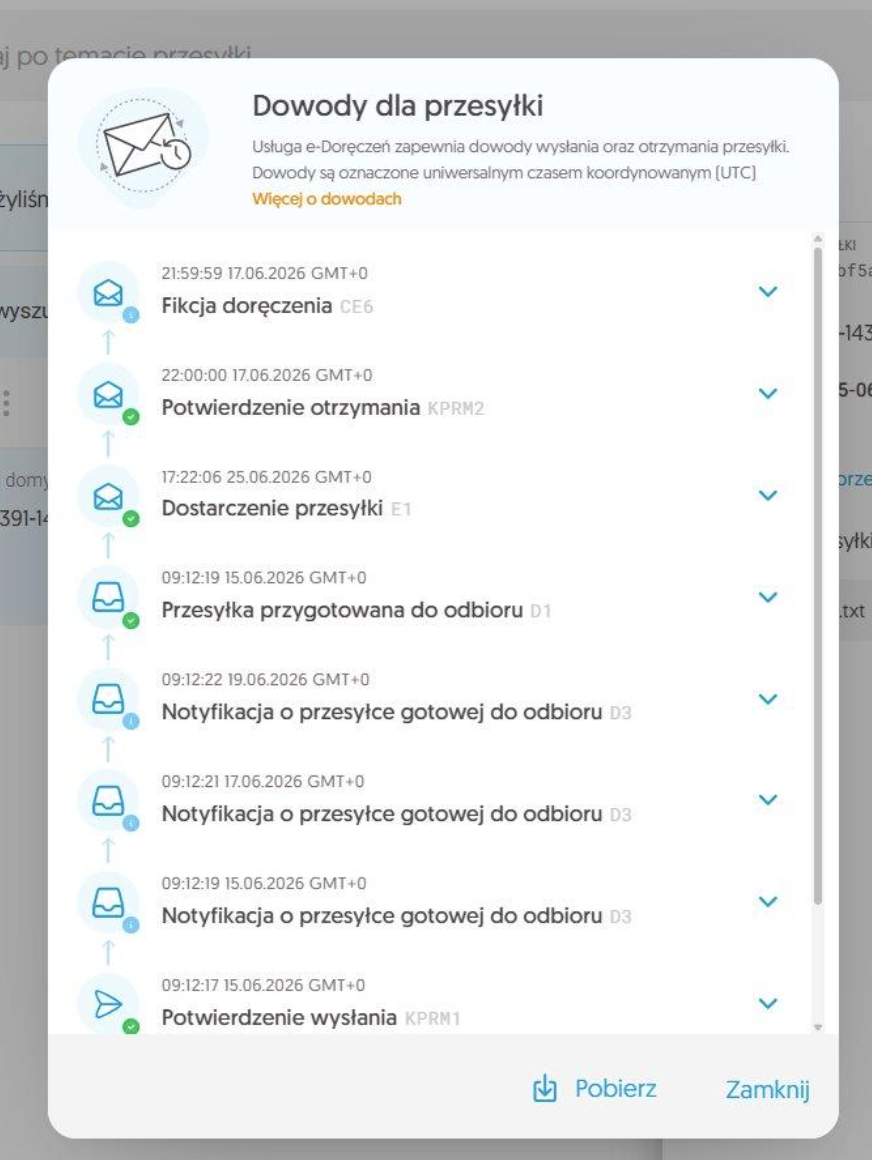
Task: Expand the Potwierdzenie otrzymania entry
Action: (768, 394)
